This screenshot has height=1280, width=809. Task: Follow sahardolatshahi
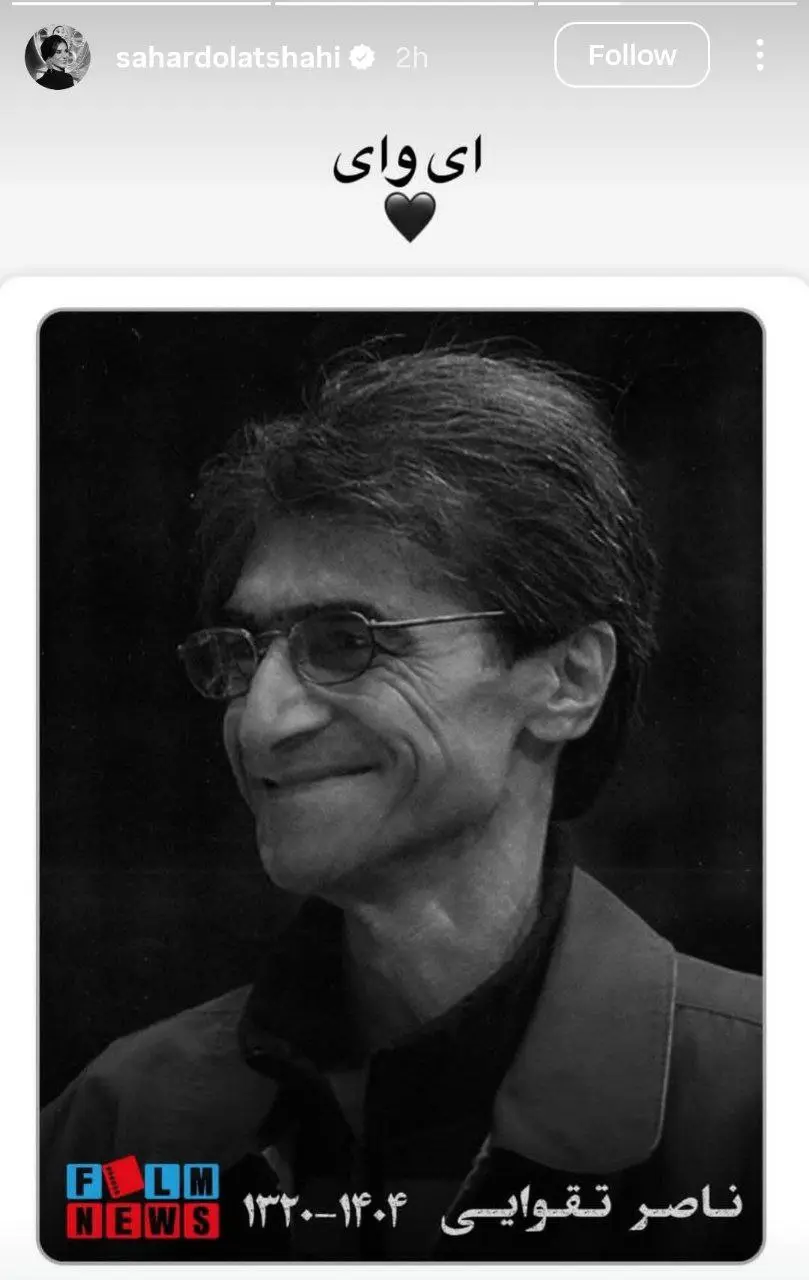(631, 55)
